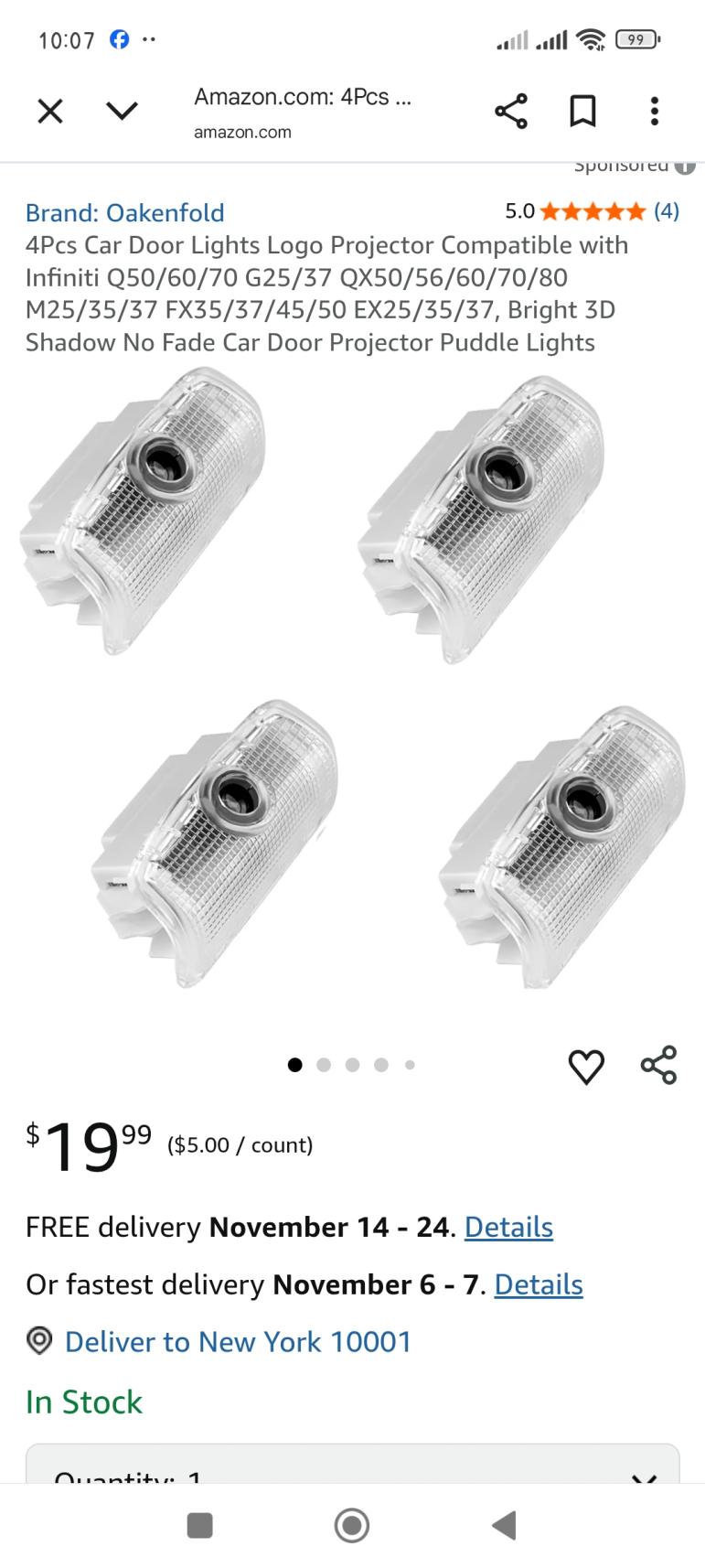Bookmark this Amazon page
705x1568 pixels.
(582, 112)
